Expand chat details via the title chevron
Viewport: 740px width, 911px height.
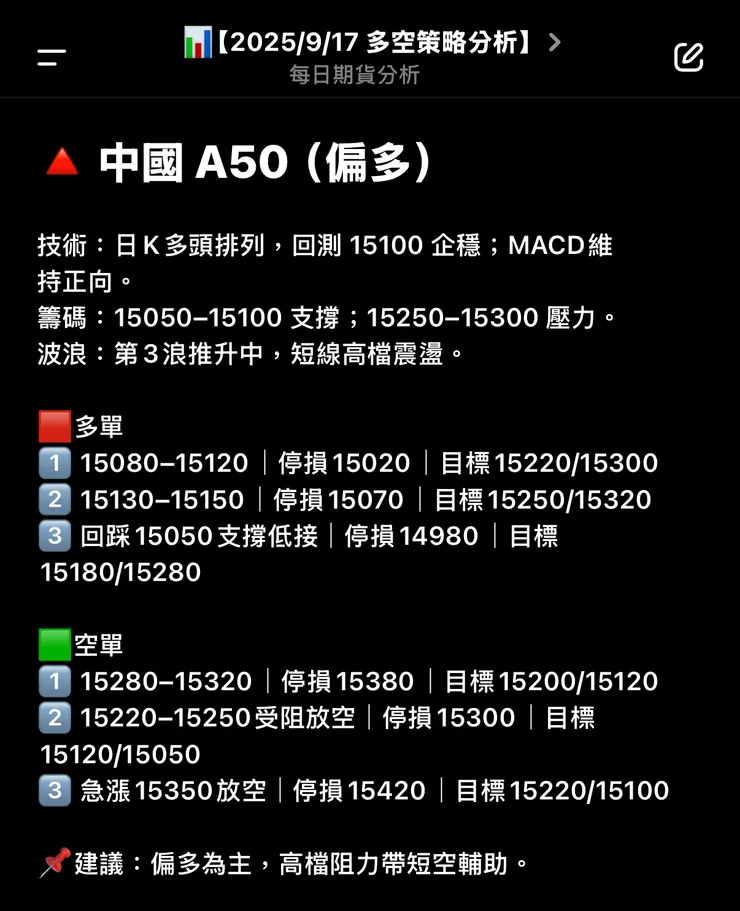[554, 43]
